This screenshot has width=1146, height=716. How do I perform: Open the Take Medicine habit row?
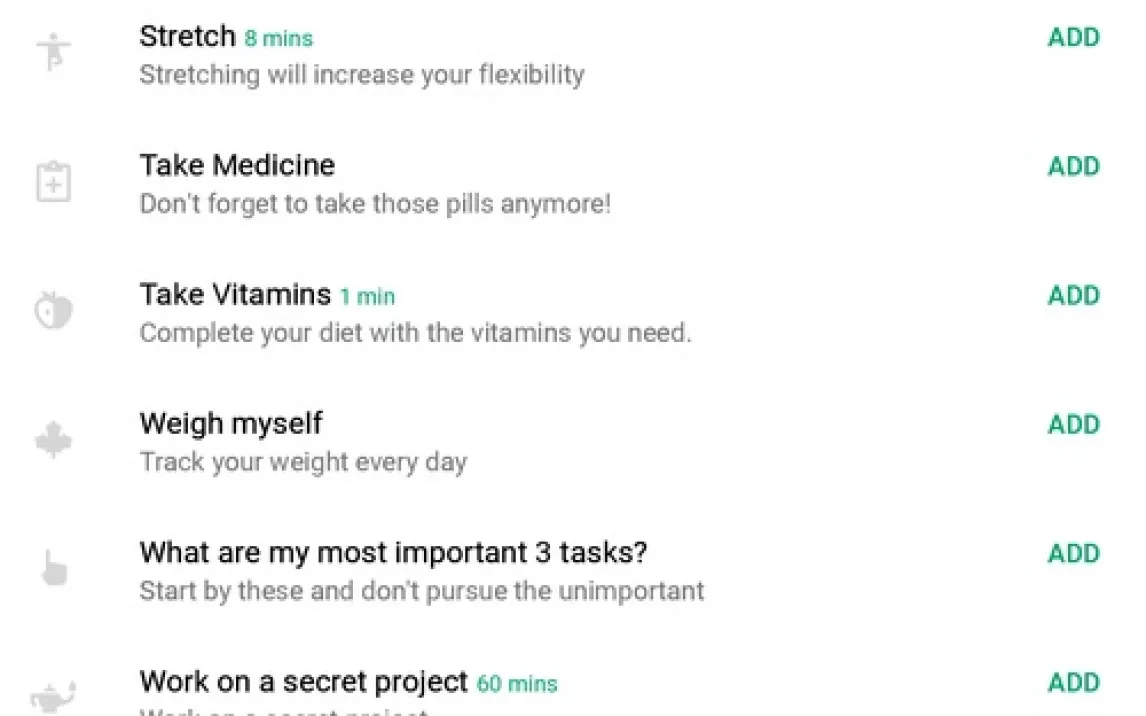[375, 184]
